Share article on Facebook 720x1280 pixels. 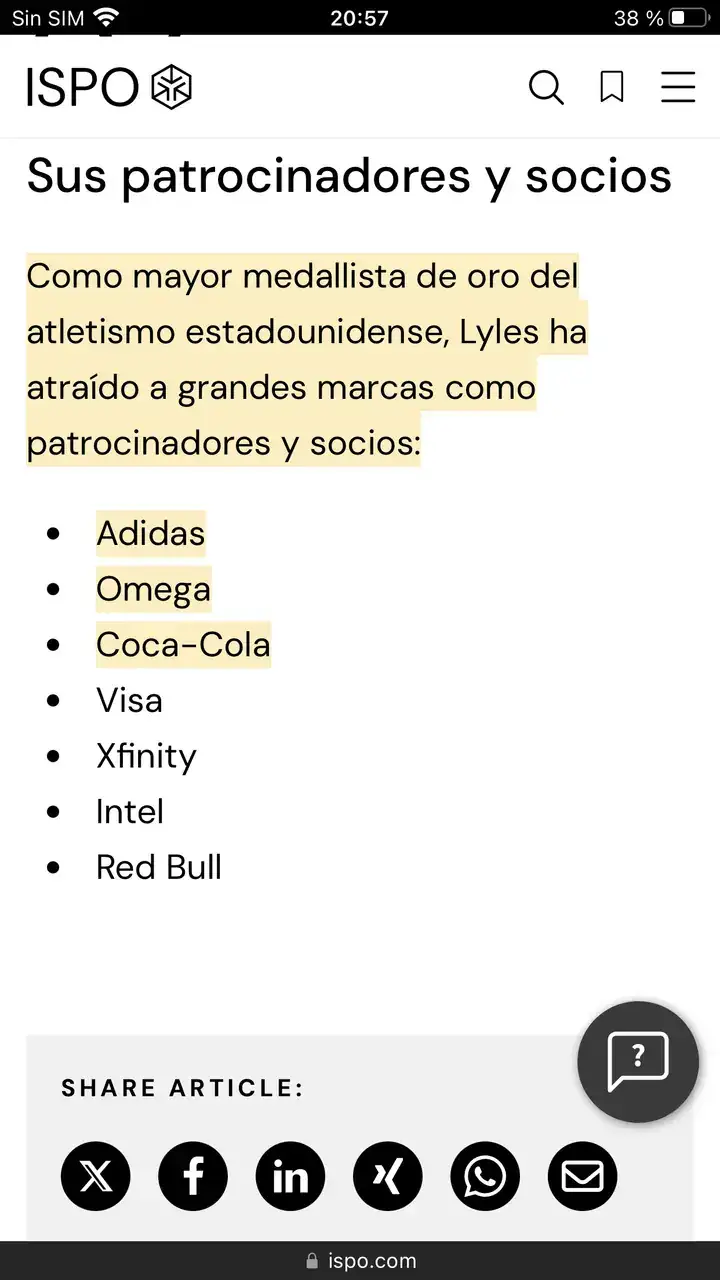[193, 1176]
